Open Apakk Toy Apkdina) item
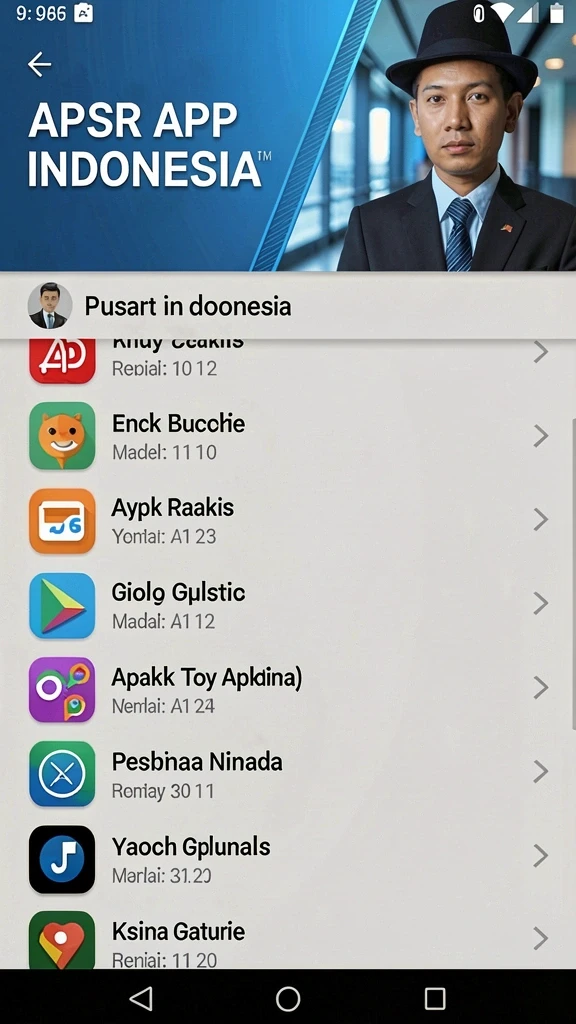This screenshot has width=576, height=1024. (x=288, y=689)
